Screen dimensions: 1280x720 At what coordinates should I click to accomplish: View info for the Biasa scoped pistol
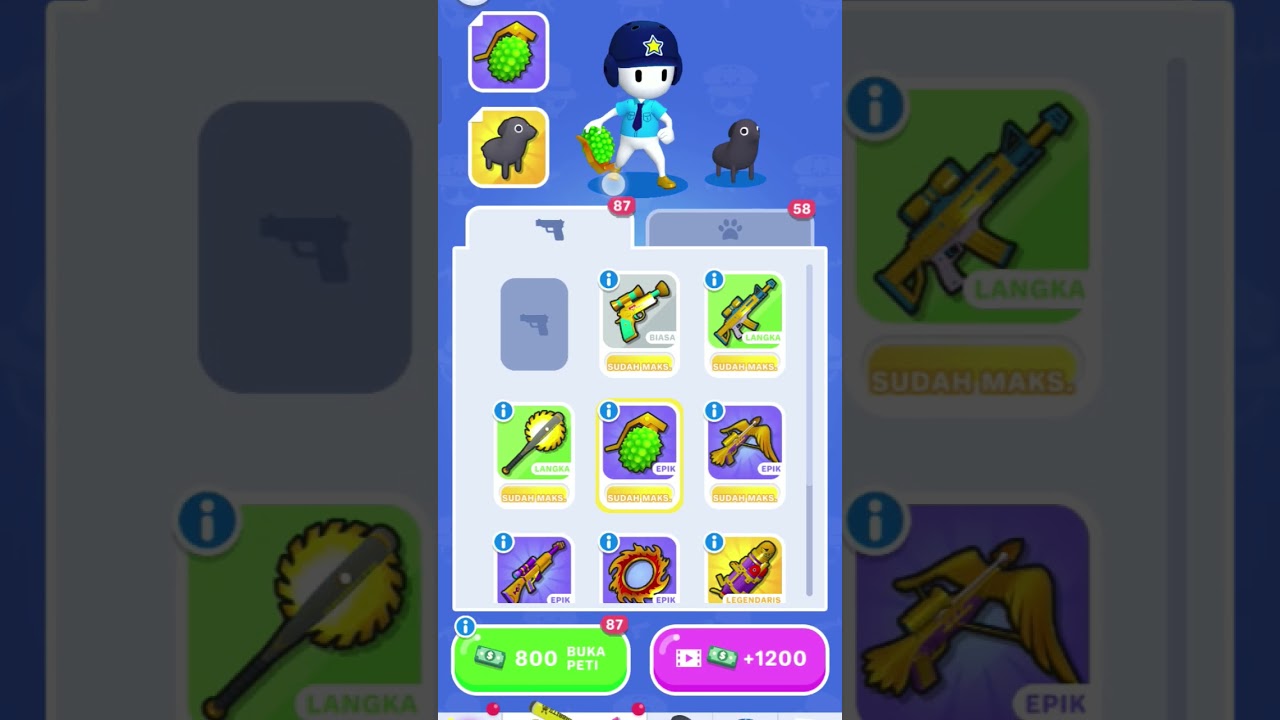608,280
